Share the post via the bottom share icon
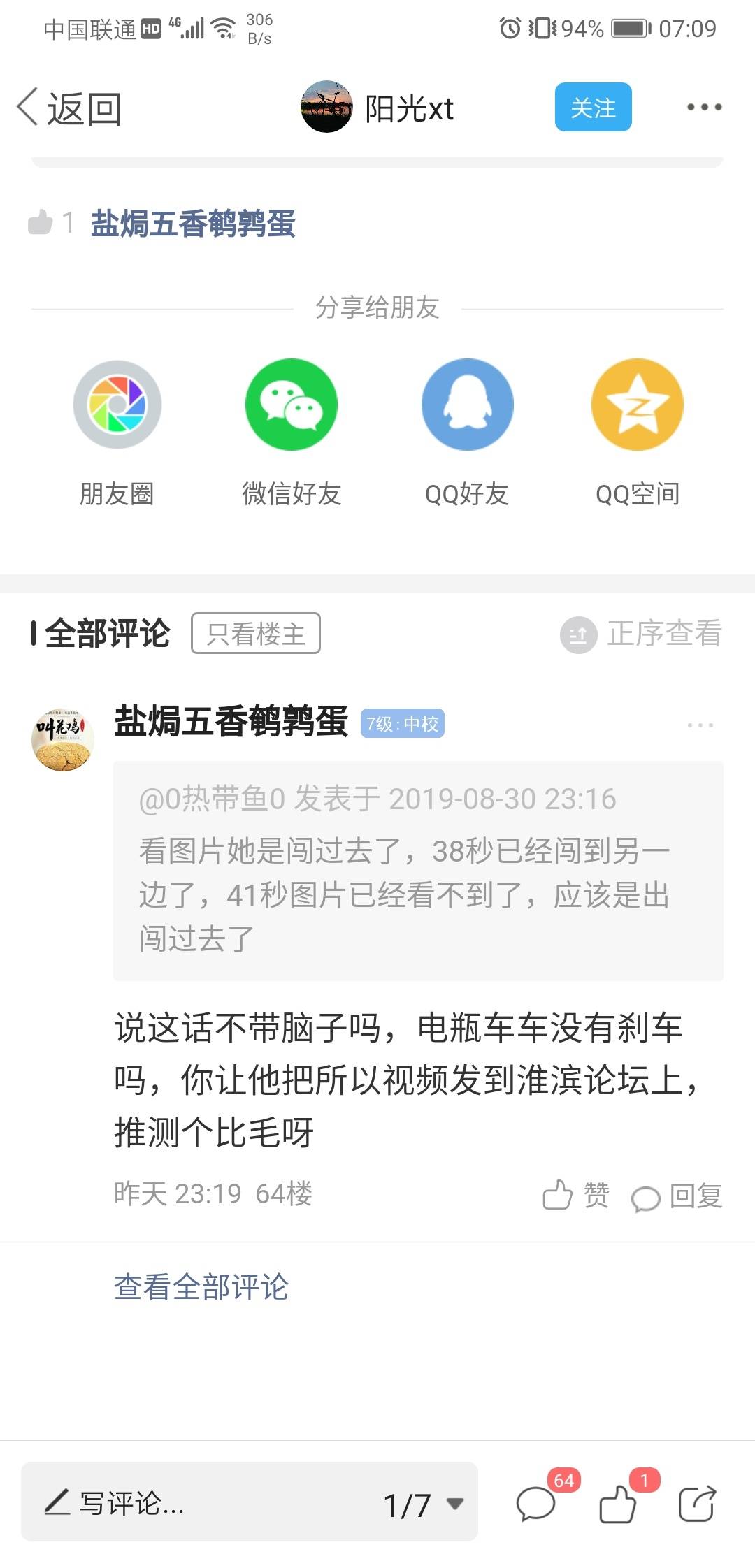The height and width of the screenshot is (1568, 755). coord(697,1503)
